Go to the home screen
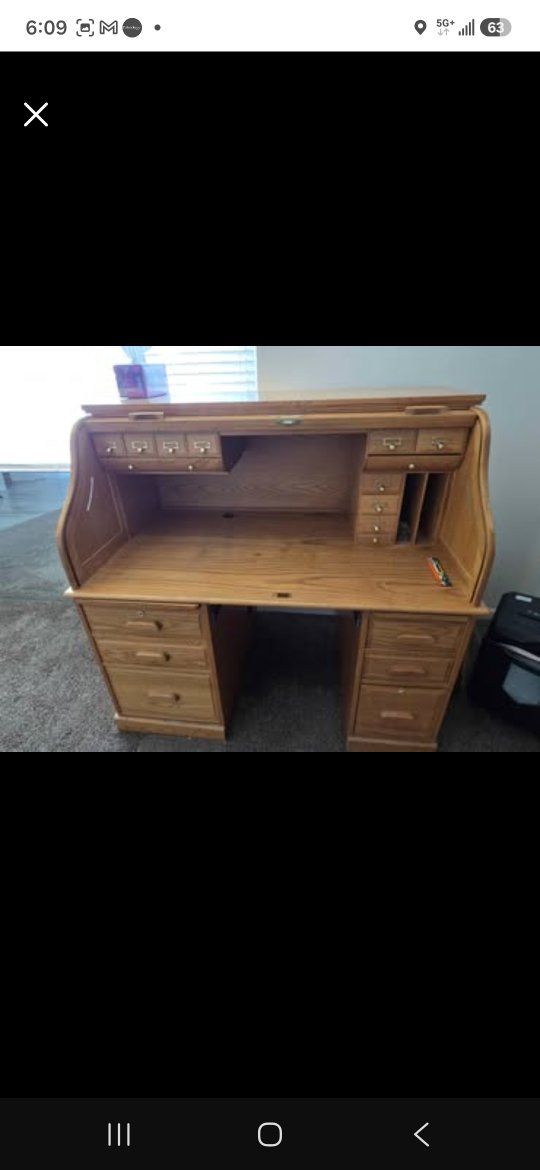The height and width of the screenshot is (1170, 540). pyautogui.click(x=270, y=1134)
